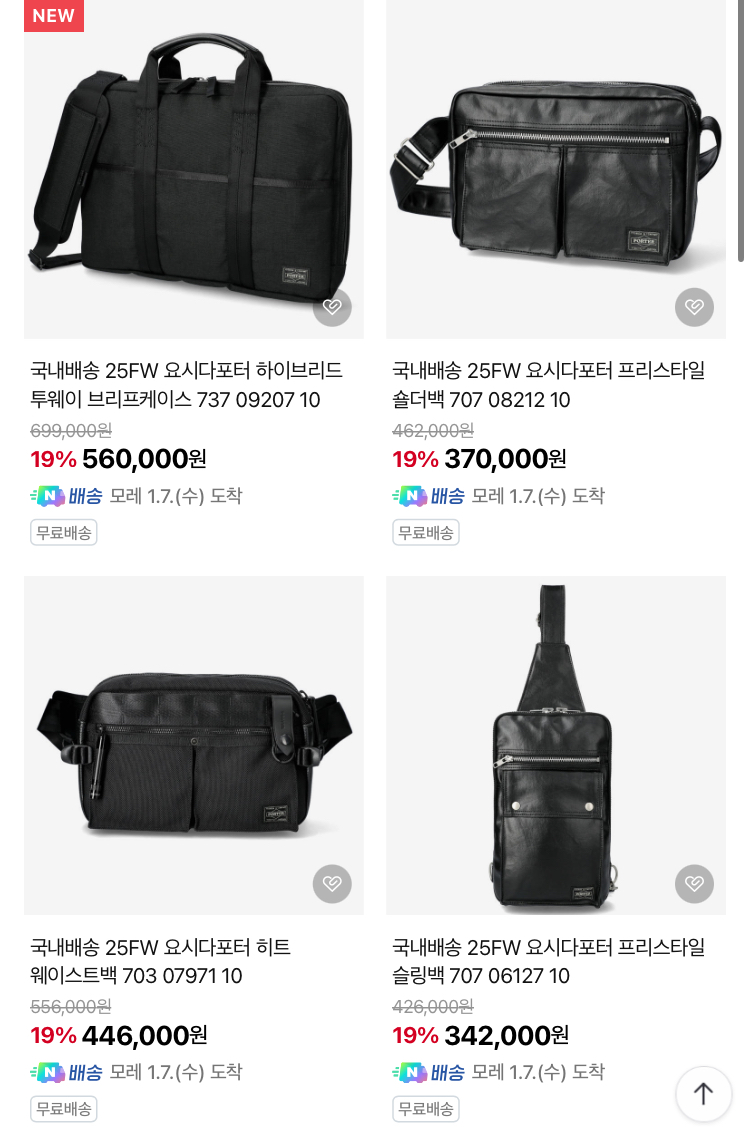The image size is (750, 1146).
Task: Open title link for 슬링백 707 06127 10
Action: pos(548,961)
